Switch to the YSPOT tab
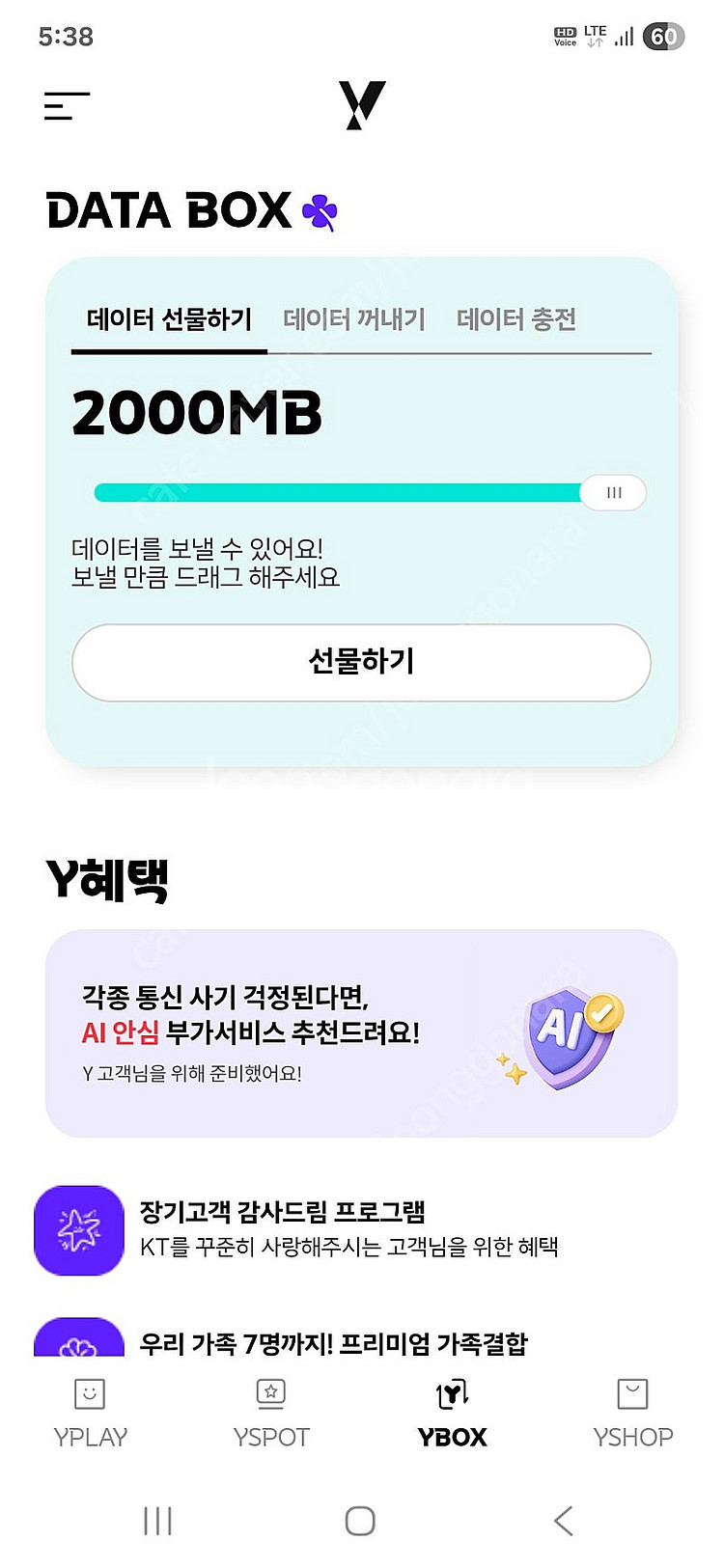724x1568 pixels. 271,1414
